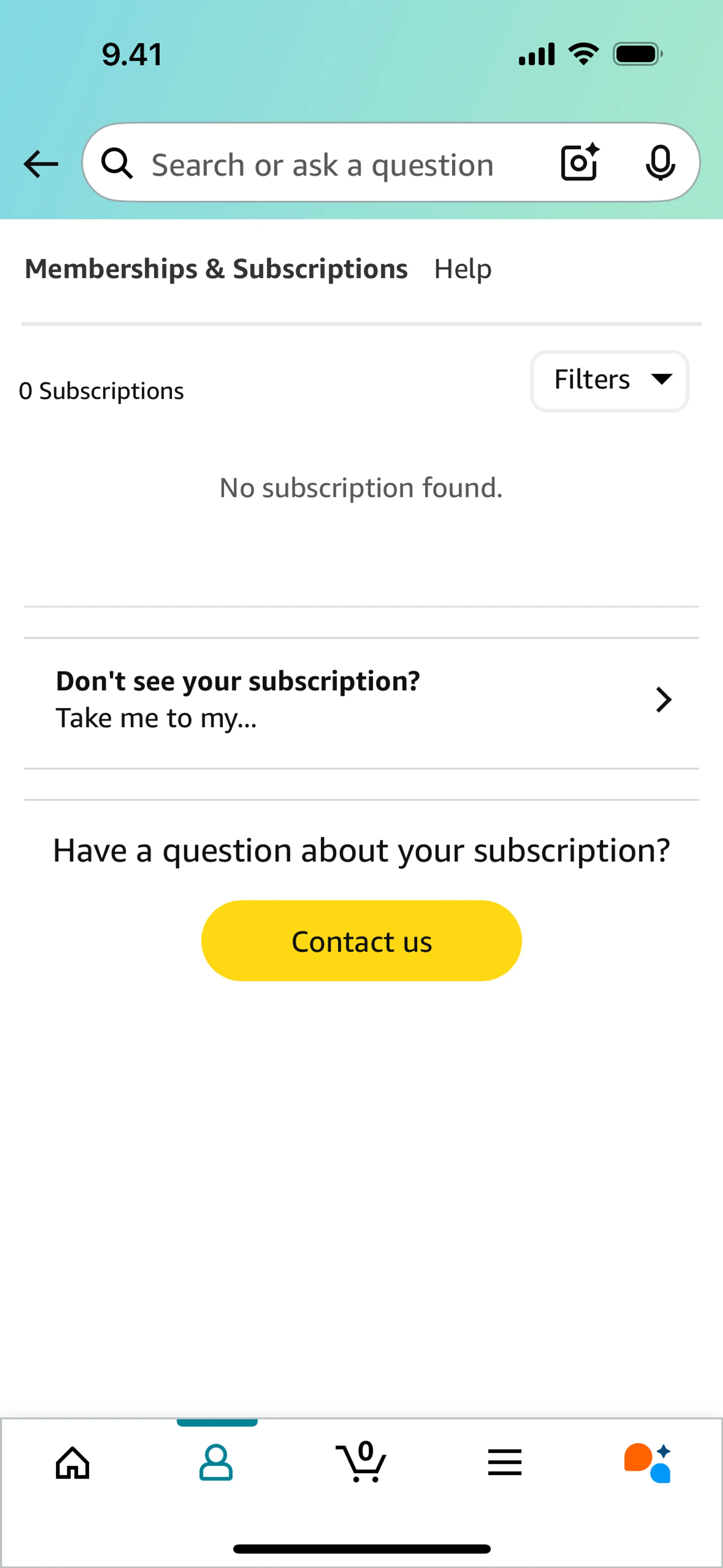Expand the Filters dropdown
This screenshot has height=1568, width=723.
click(x=609, y=381)
